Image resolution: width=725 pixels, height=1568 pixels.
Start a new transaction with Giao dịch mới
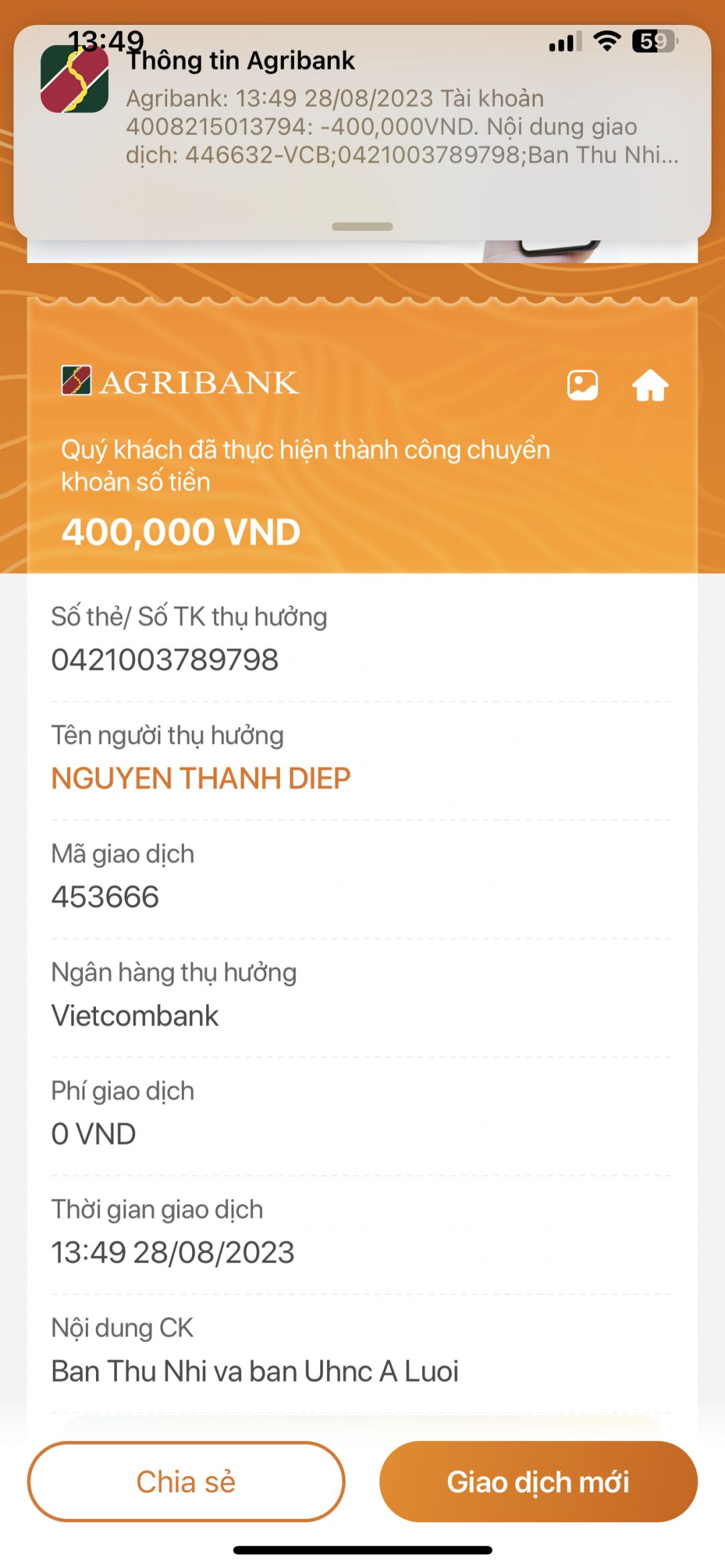click(538, 1481)
